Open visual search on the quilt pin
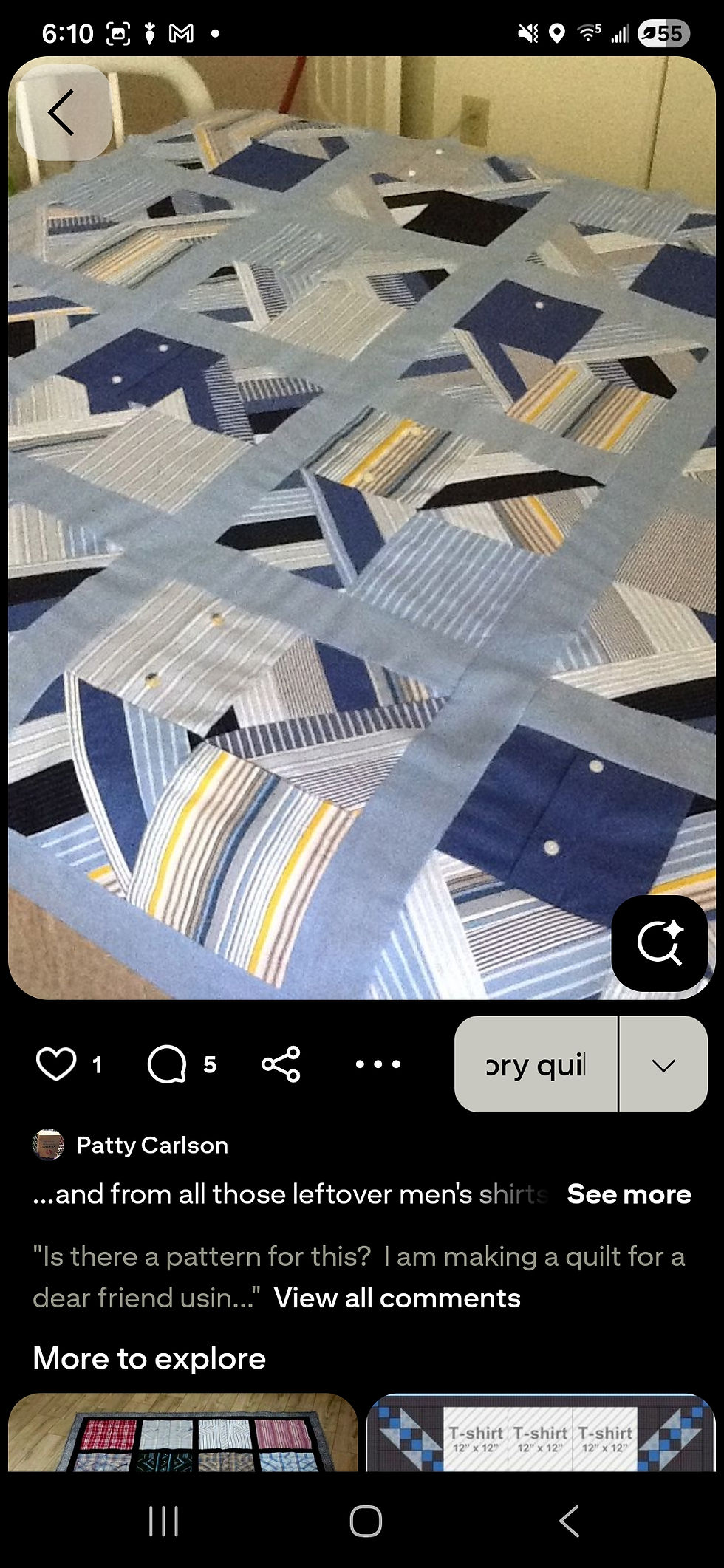The height and width of the screenshot is (1568, 724). pyautogui.click(x=659, y=943)
